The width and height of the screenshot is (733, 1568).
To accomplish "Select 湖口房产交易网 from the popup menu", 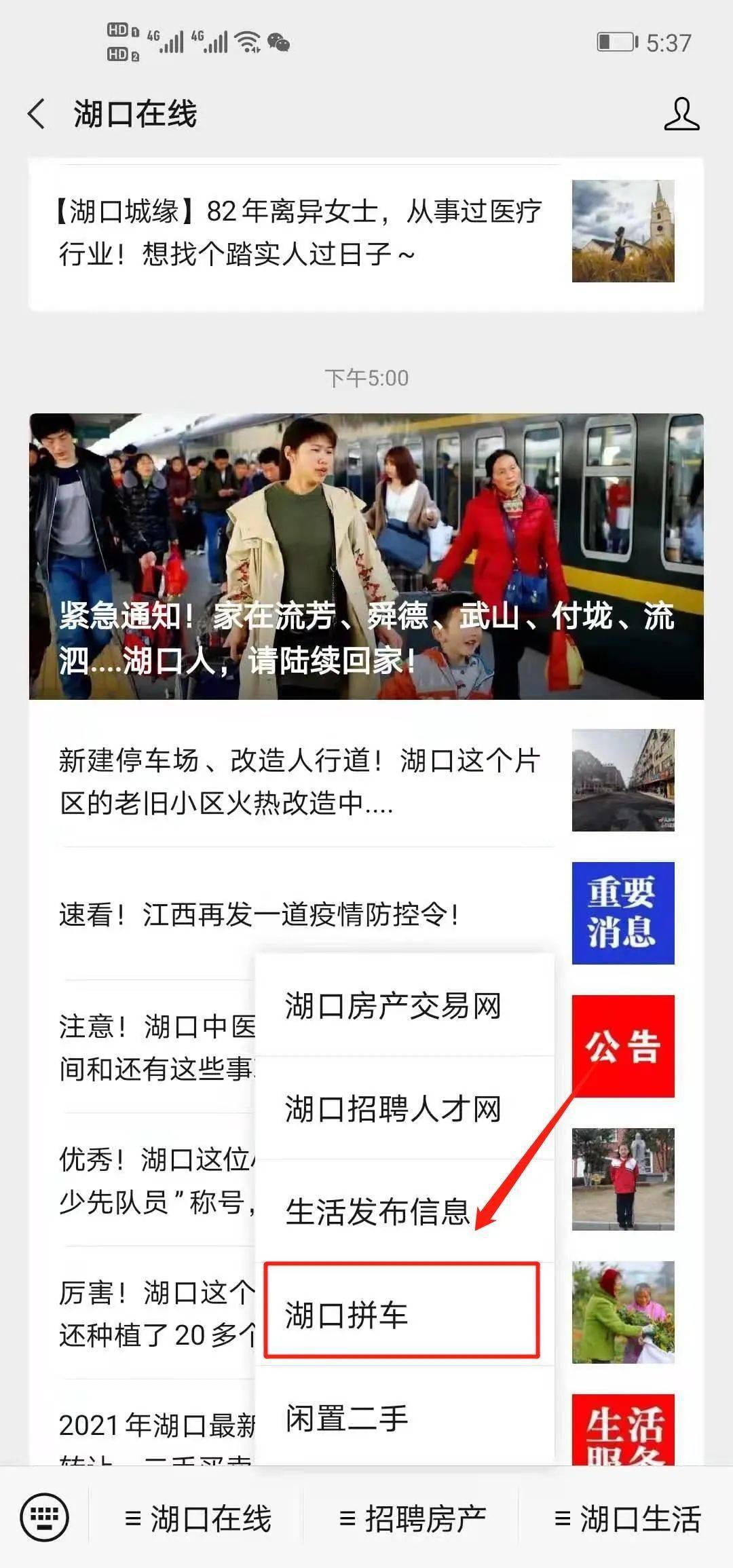I will [x=405, y=1005].
